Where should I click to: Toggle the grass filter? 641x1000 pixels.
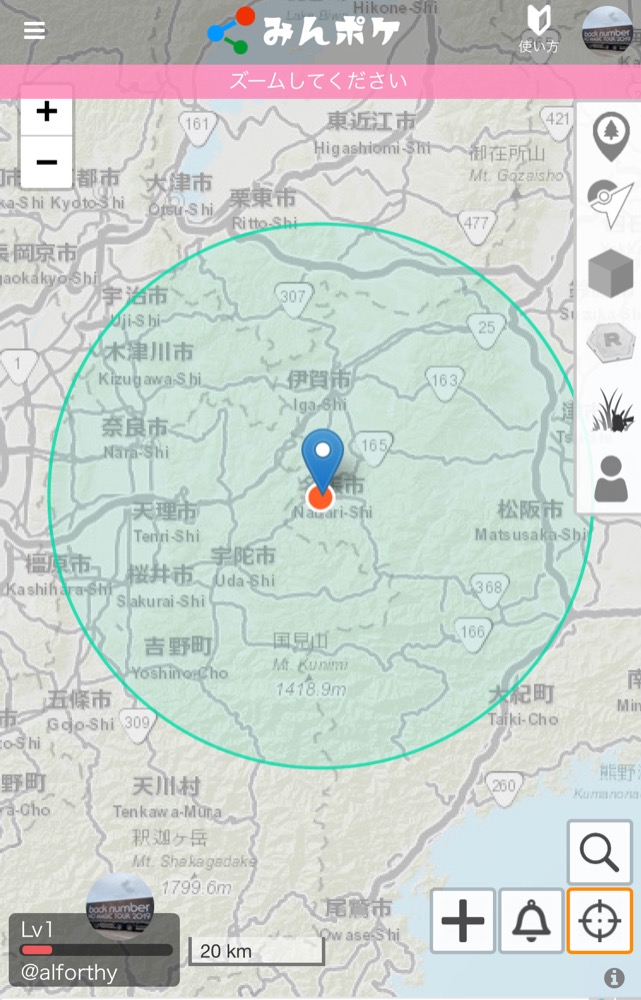click(x=610, y=411)
